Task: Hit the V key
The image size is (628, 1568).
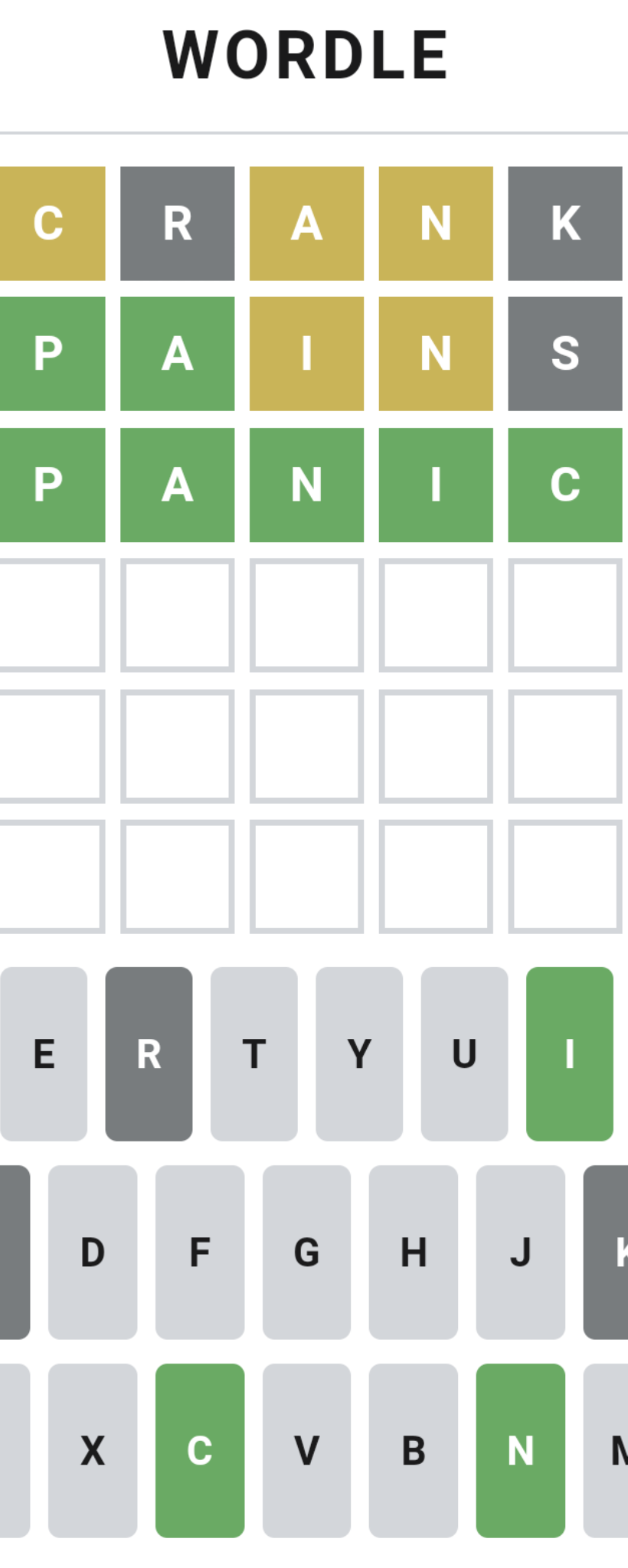Action: pyautogui.click(x=306, y=1450)
